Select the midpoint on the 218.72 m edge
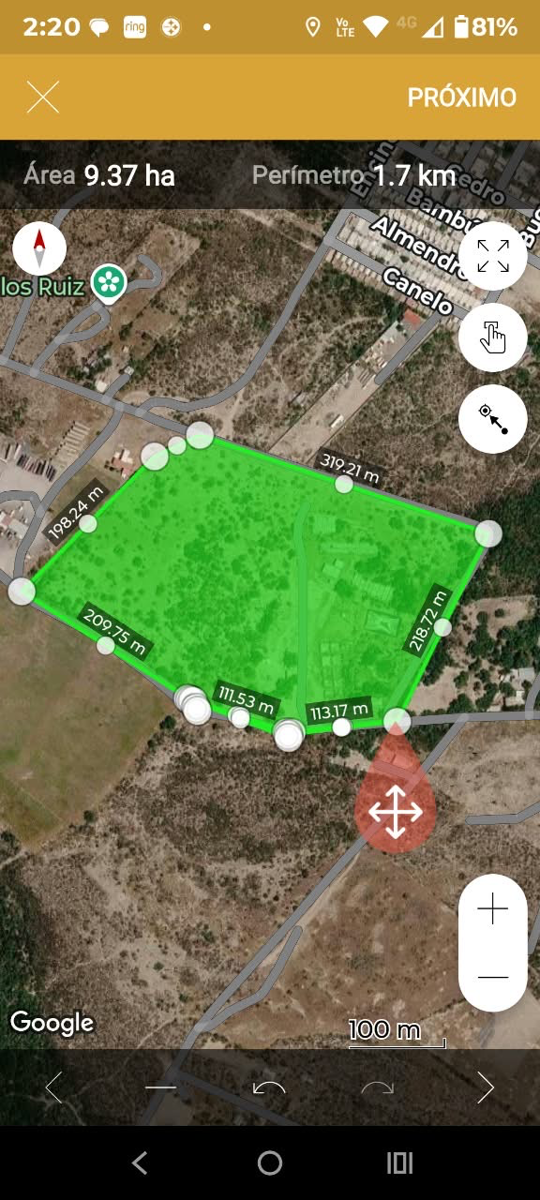The image size is (540, 1200). coord(442,627)
